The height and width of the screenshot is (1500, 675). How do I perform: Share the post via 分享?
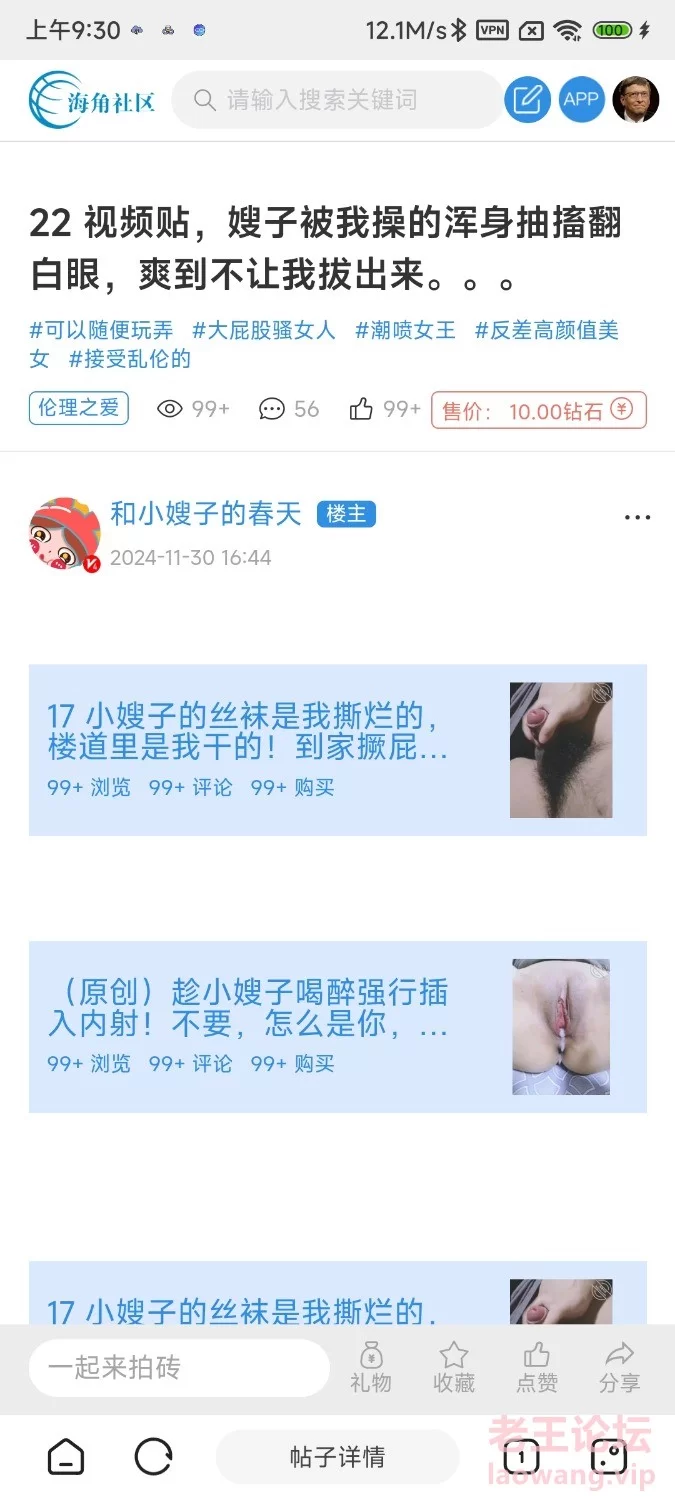coord(619,1368)
